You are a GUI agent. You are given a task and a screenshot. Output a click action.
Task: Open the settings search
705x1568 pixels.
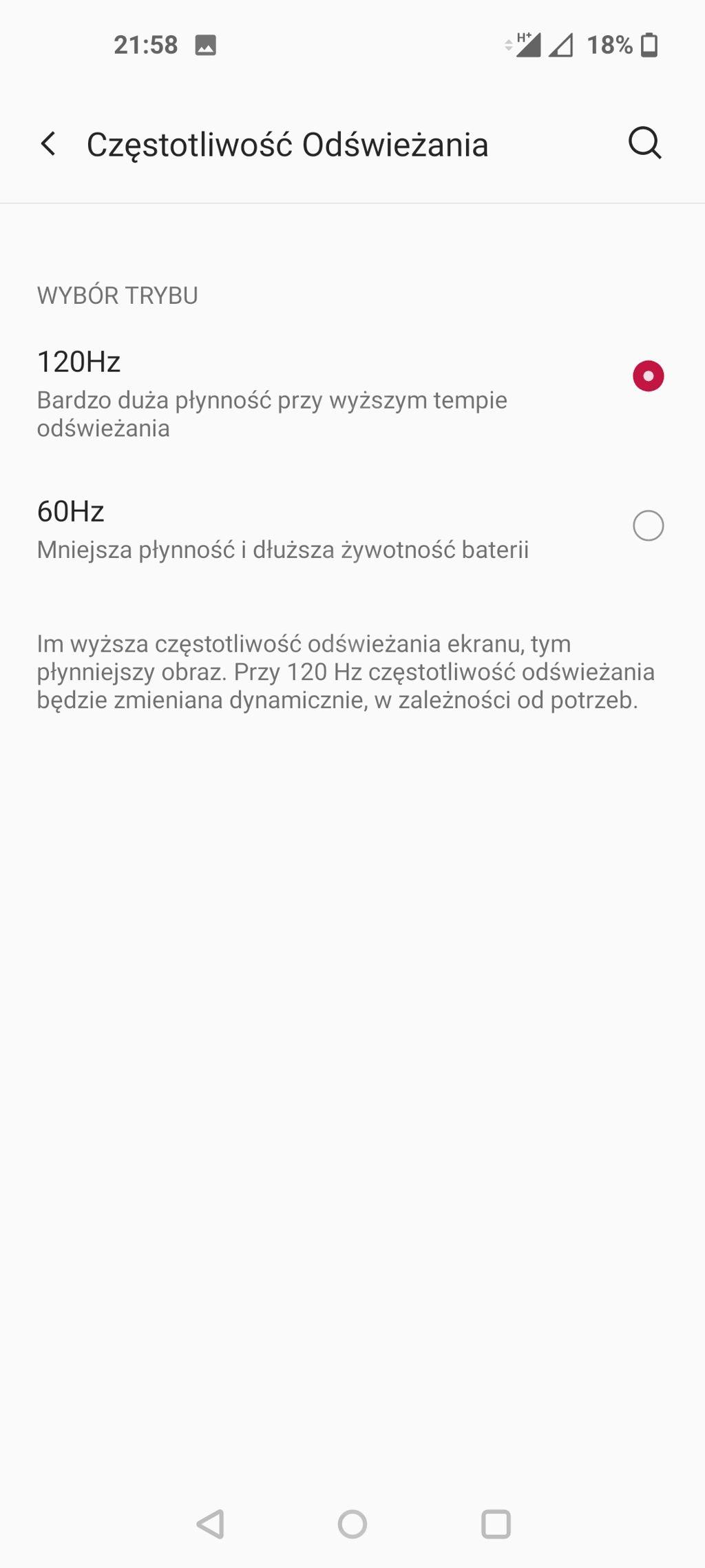pyautogui.click(x=644, y=143)
